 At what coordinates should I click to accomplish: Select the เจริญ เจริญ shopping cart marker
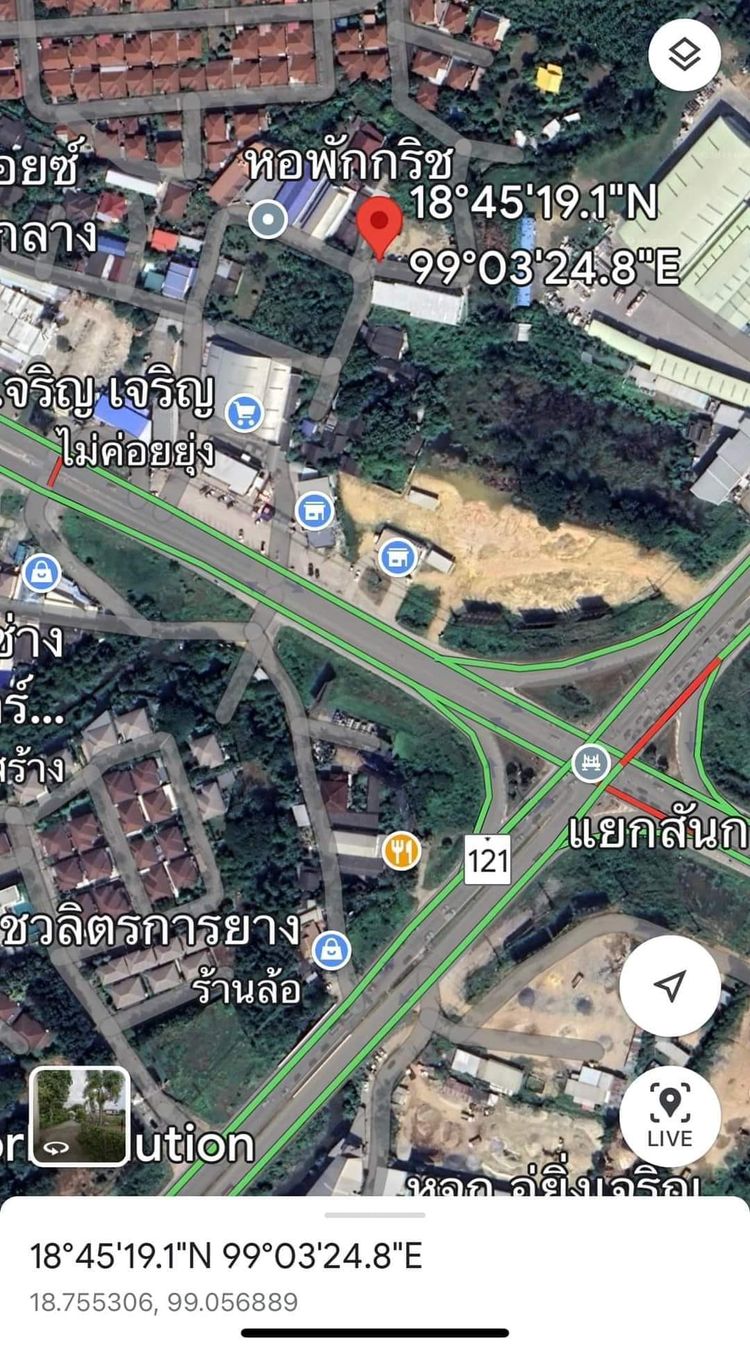click(x=244, y=412)
